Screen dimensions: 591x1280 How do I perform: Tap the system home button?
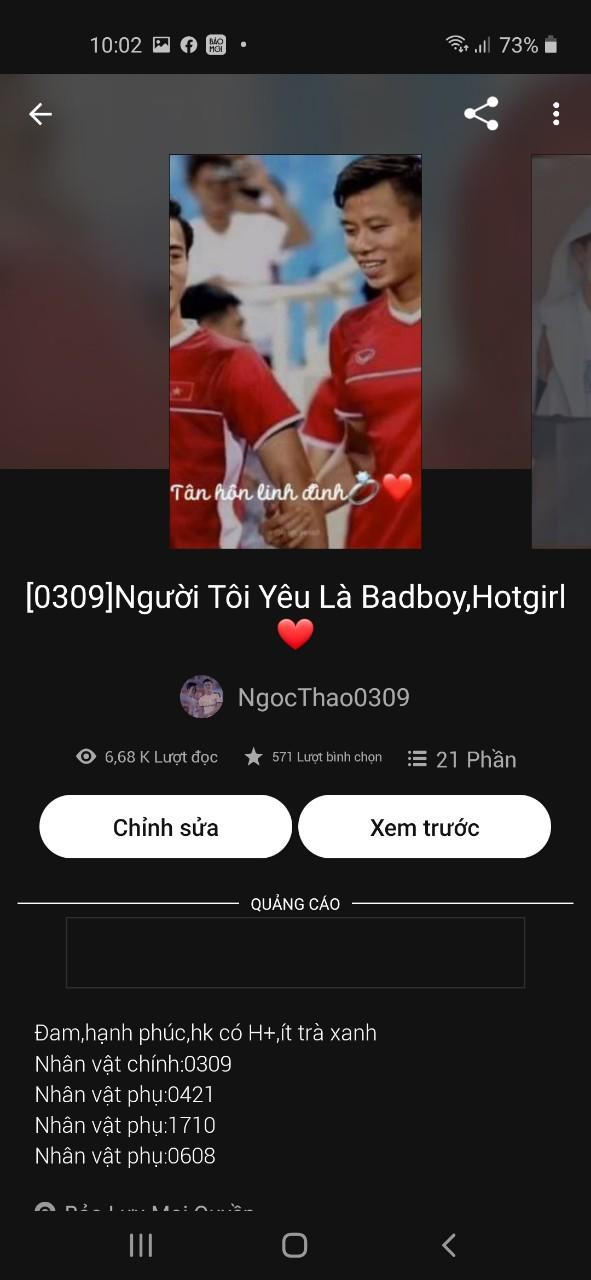pyautogui.click(x=295, y=1245)
